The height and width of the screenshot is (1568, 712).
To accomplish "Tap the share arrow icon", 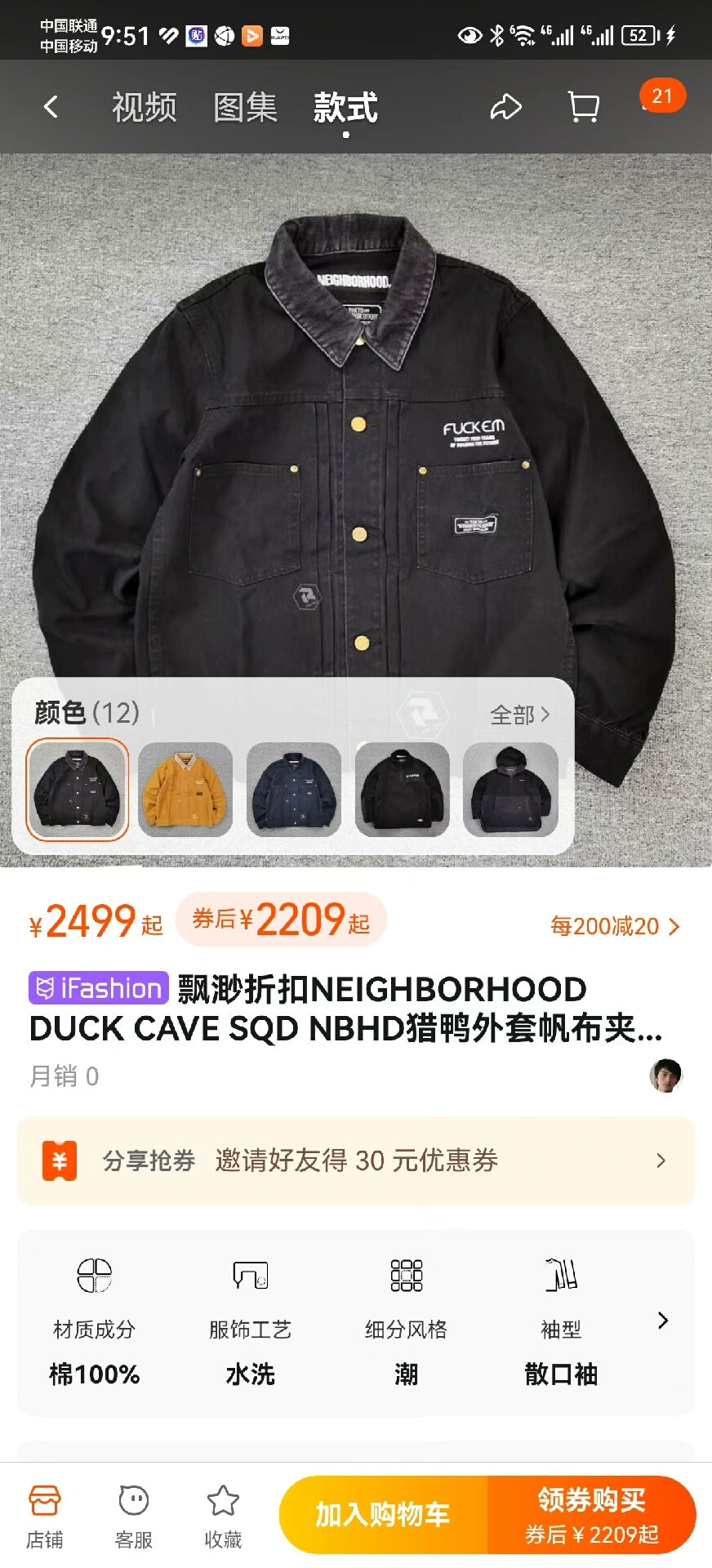I will (505, 107).
